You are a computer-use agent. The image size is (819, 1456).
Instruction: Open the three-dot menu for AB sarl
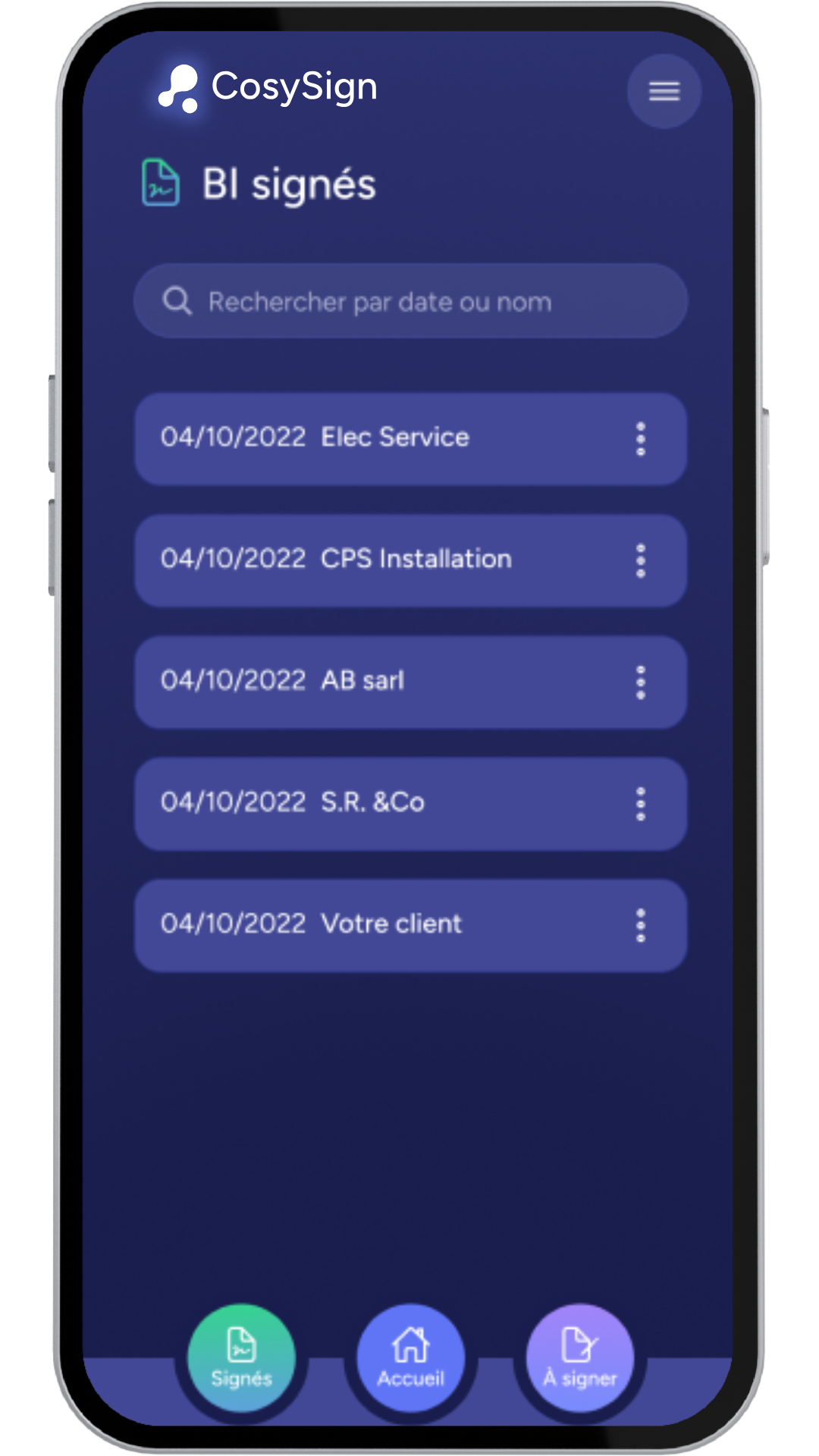pos(641,682)
